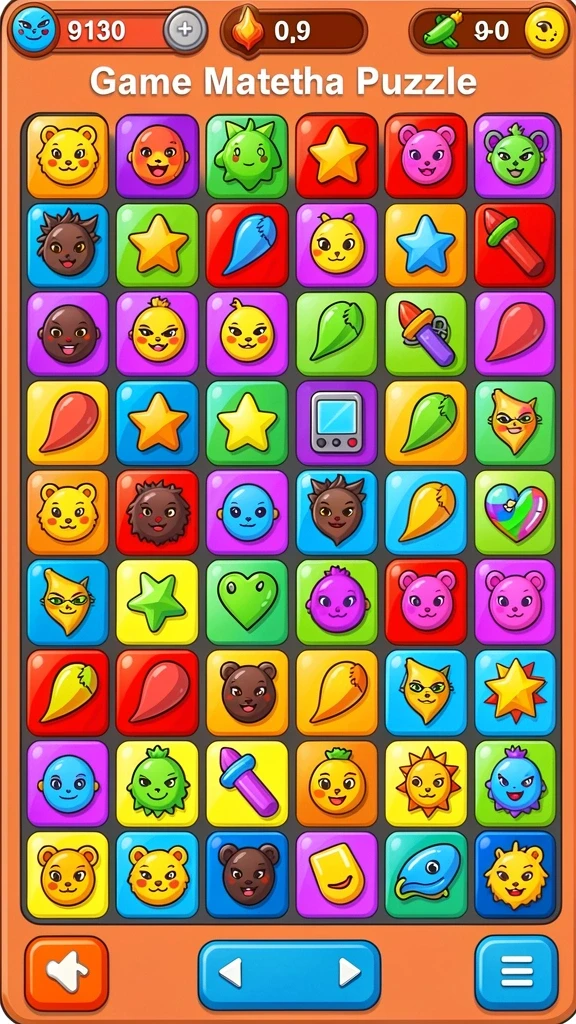Image resolution: width=576 pixels, height=1024 pixels.
Task: Select the blue star tile
Action: [426, 245]
